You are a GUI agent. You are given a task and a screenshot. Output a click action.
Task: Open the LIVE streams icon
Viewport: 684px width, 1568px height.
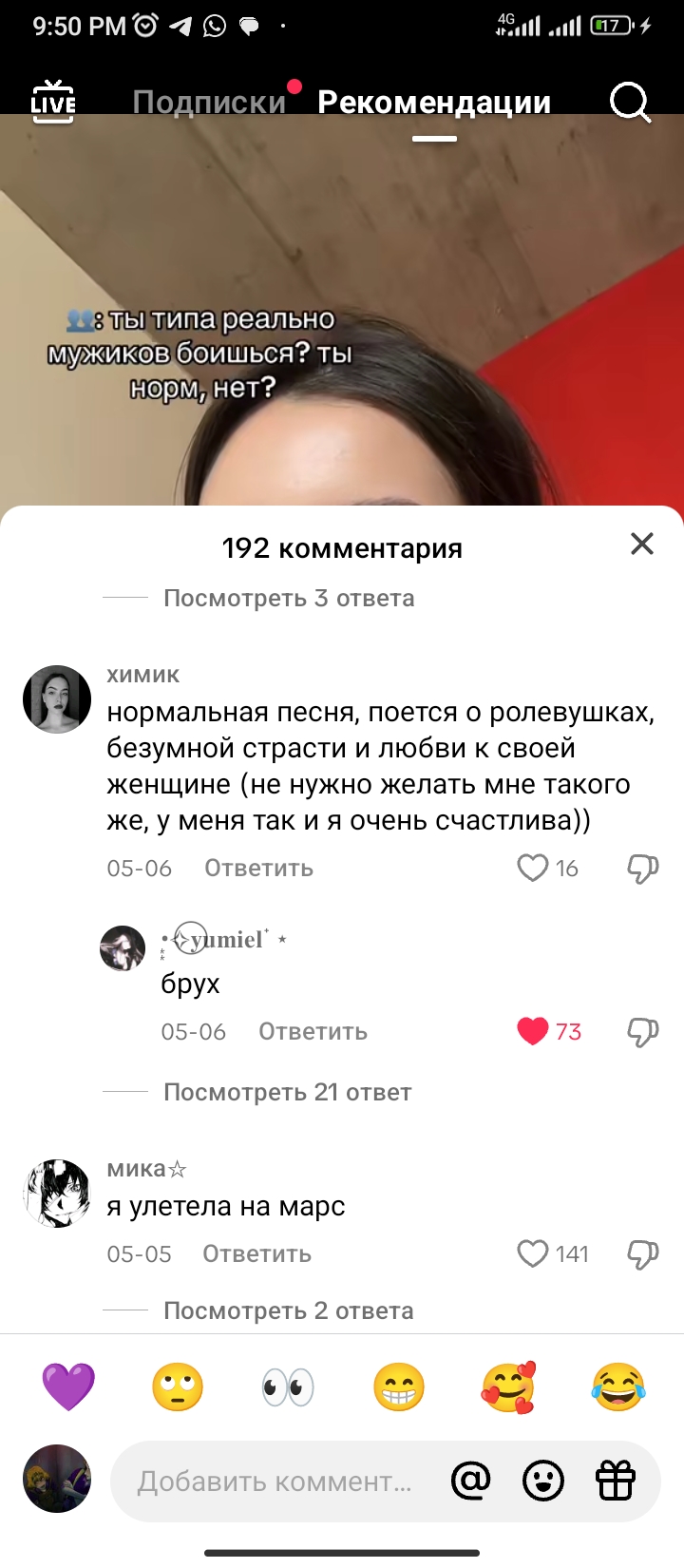point(53,101)
